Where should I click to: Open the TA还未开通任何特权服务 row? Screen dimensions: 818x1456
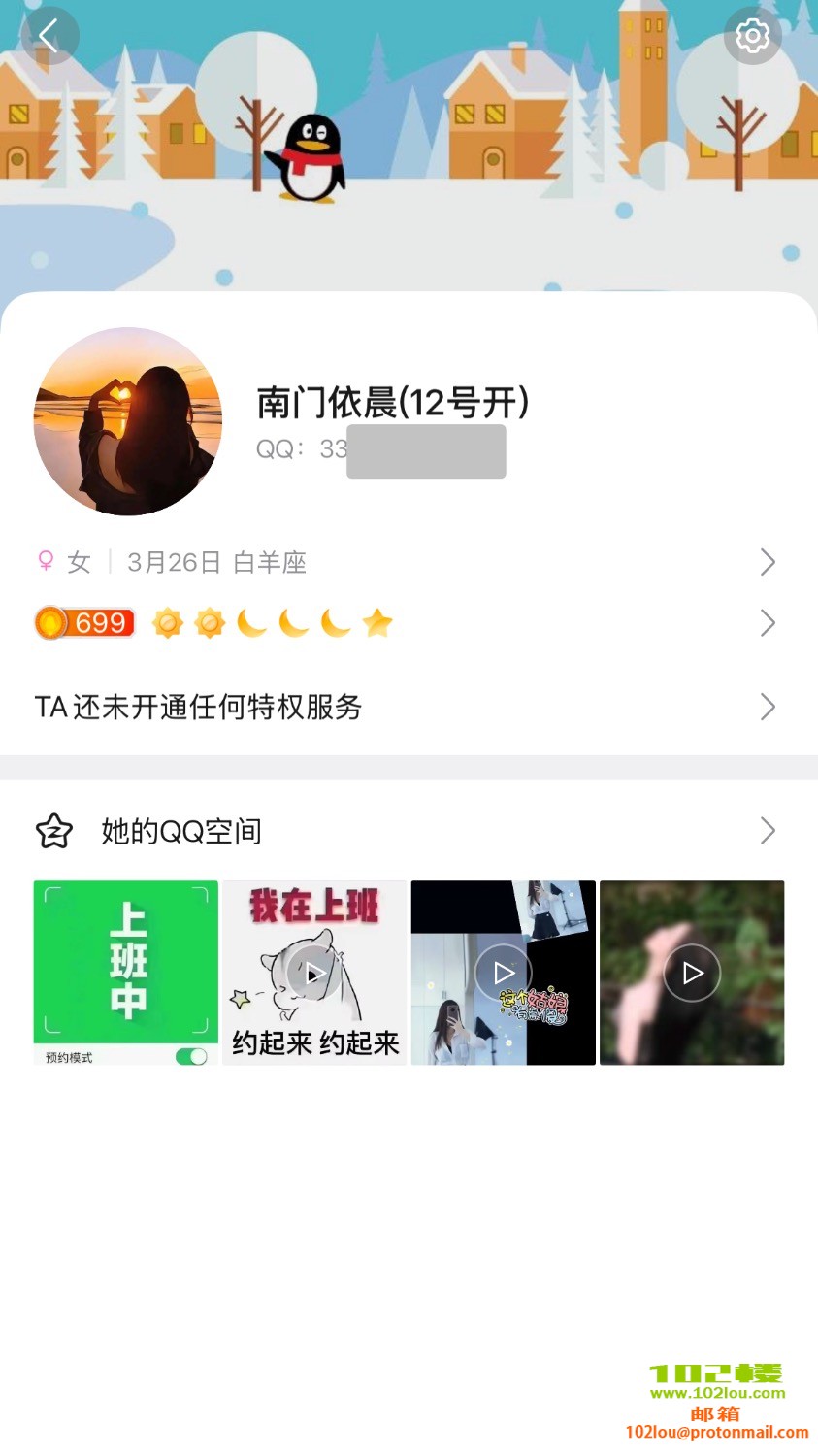pyautogui.click(x=408, y=707)
